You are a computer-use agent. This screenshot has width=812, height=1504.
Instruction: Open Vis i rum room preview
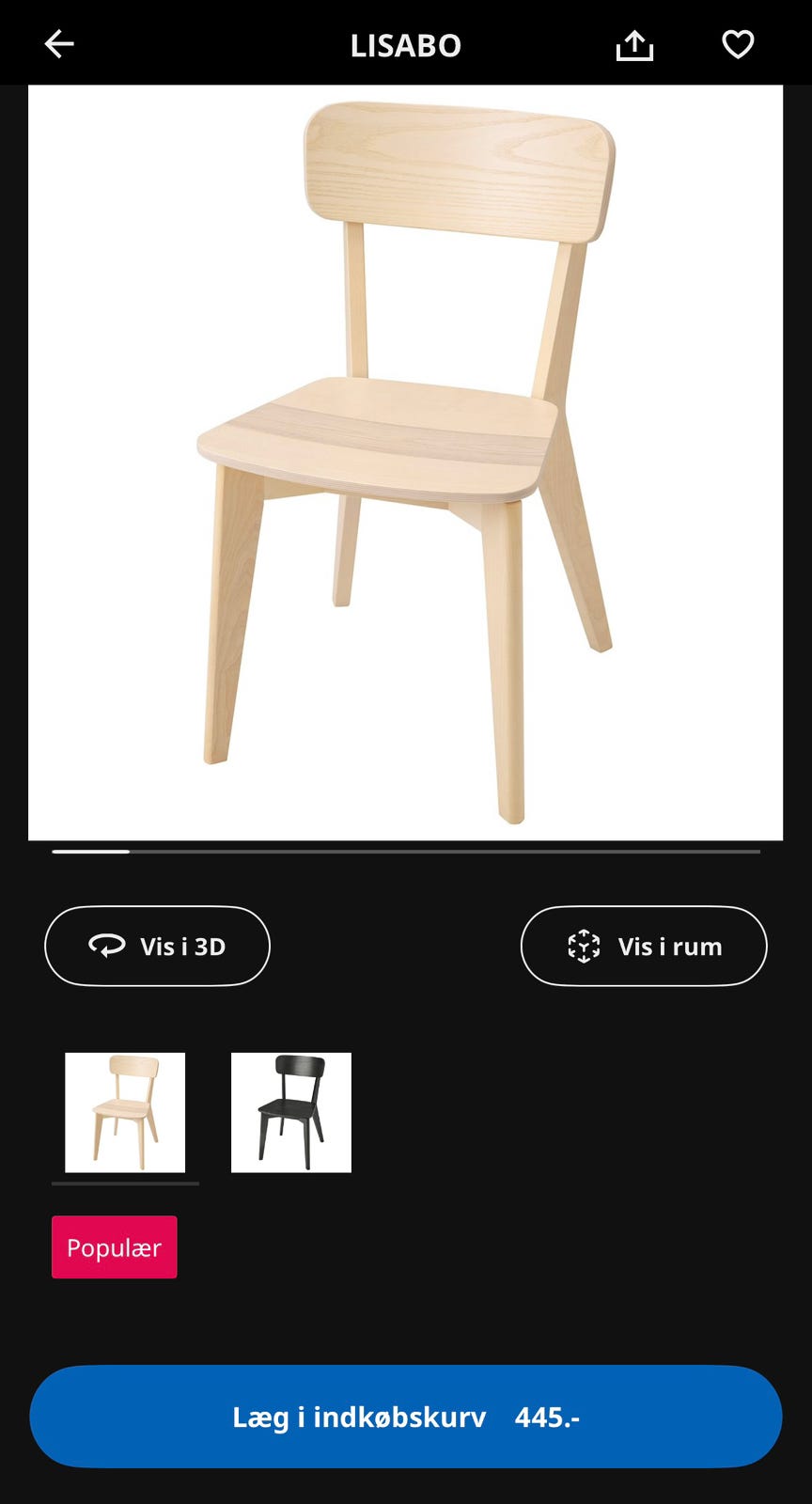click(x=643, y=946)
